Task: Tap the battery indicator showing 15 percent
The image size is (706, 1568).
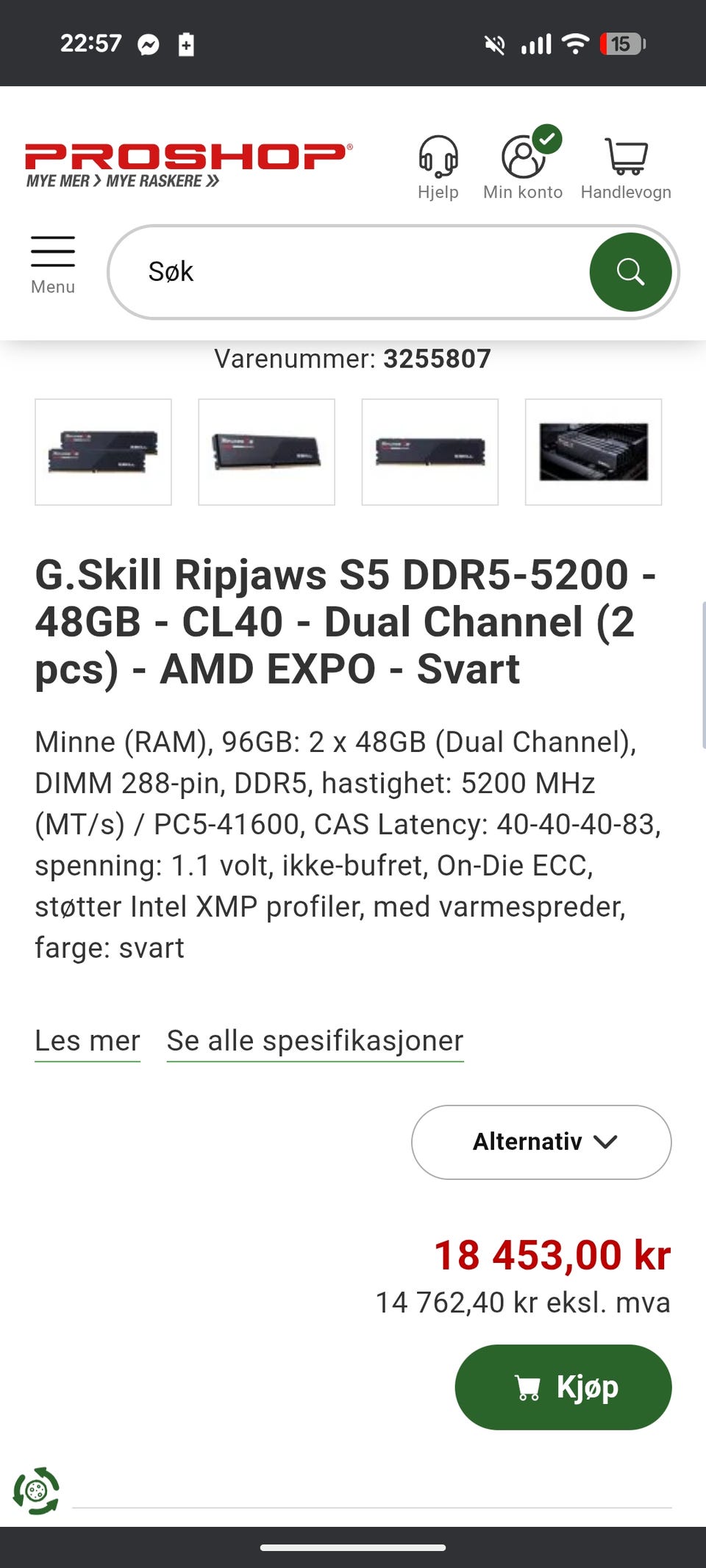Action: pyautogui.click(x=621, y=43)
